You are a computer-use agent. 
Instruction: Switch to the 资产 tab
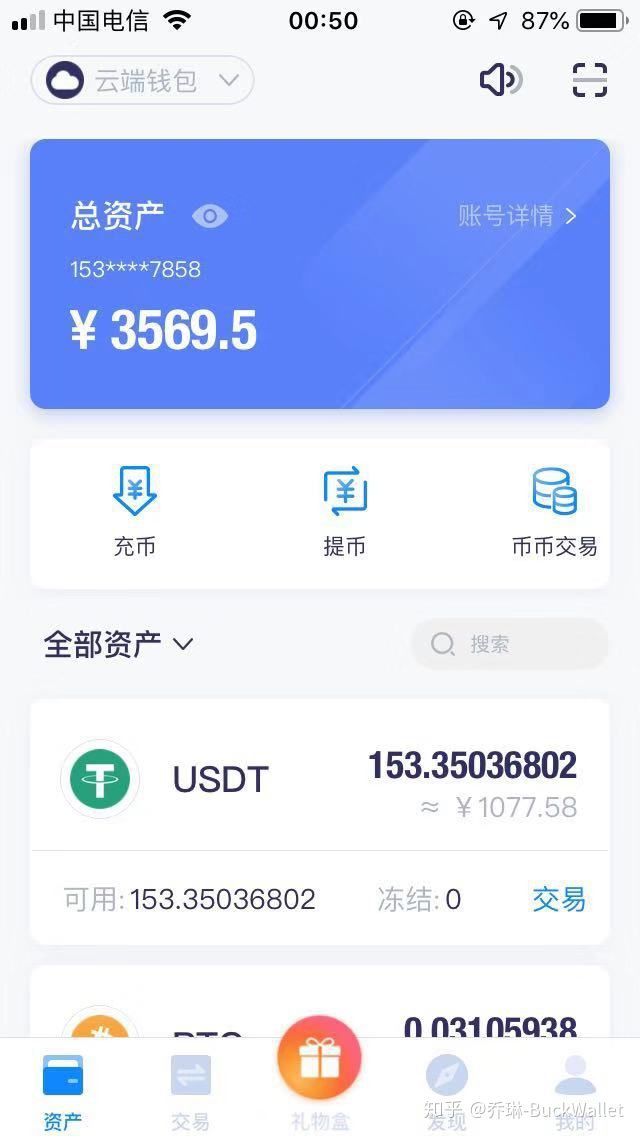click(62, 1090)
